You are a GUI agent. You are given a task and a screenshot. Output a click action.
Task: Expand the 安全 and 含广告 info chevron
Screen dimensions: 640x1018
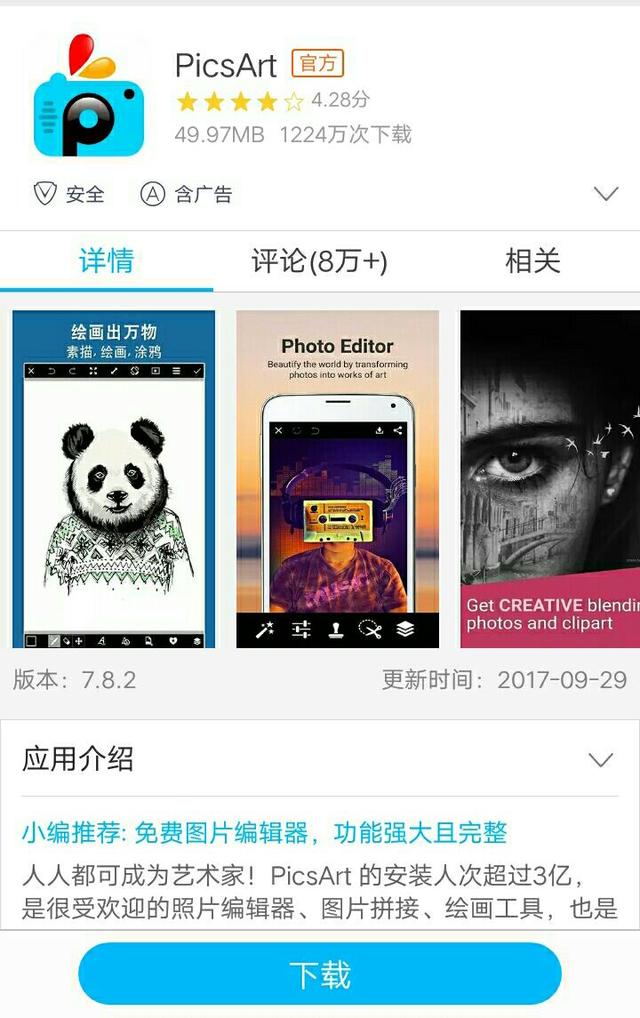[606, 193]
